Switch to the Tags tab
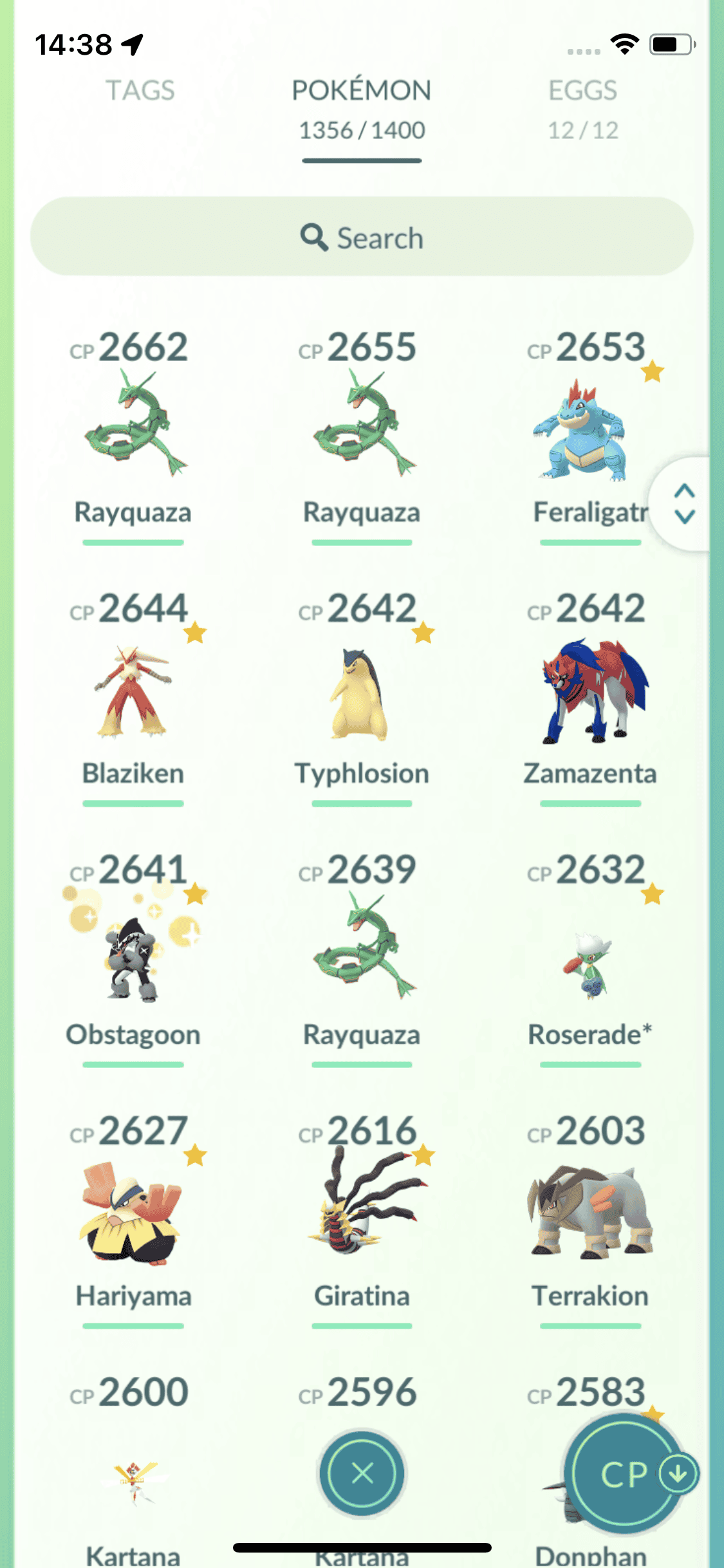Image resolution: width=724 pixels, height=1568 pixels. coord(140,91)
